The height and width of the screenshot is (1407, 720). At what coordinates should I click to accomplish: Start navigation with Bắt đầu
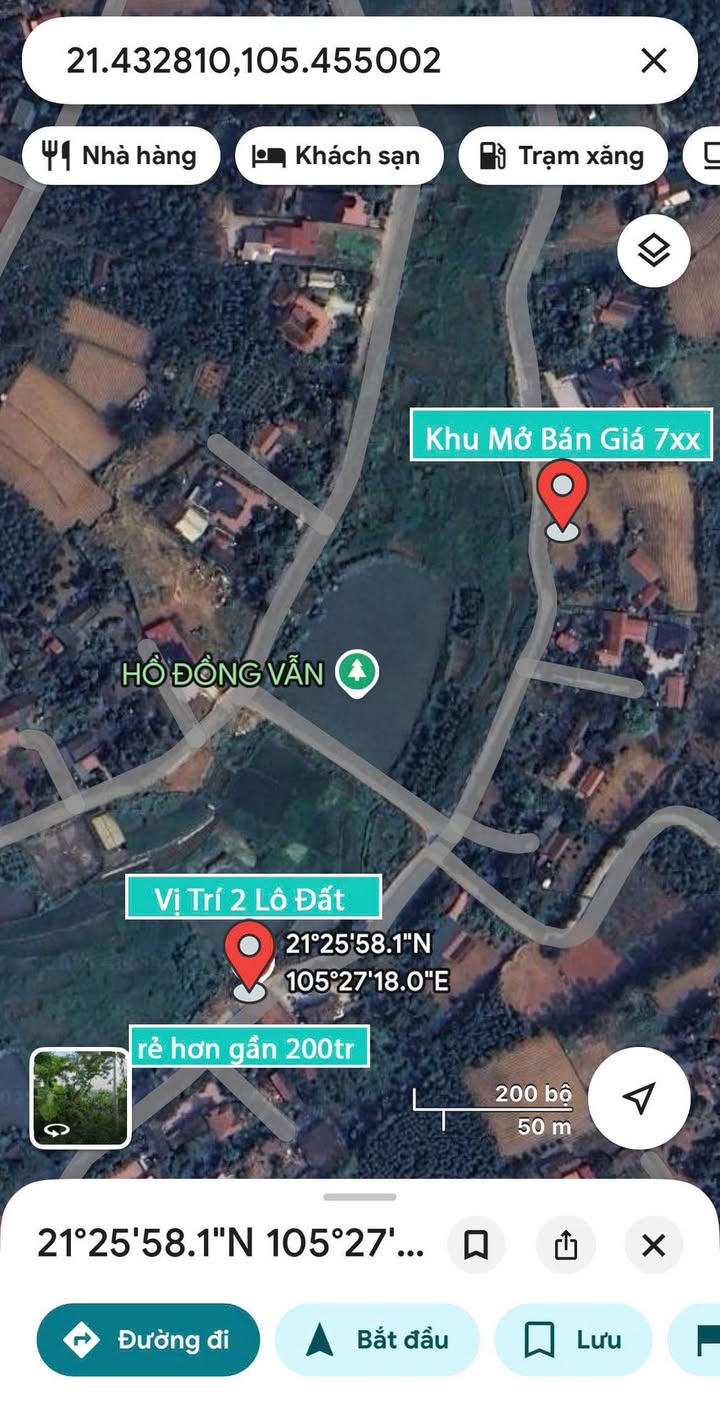point(377,1340)
